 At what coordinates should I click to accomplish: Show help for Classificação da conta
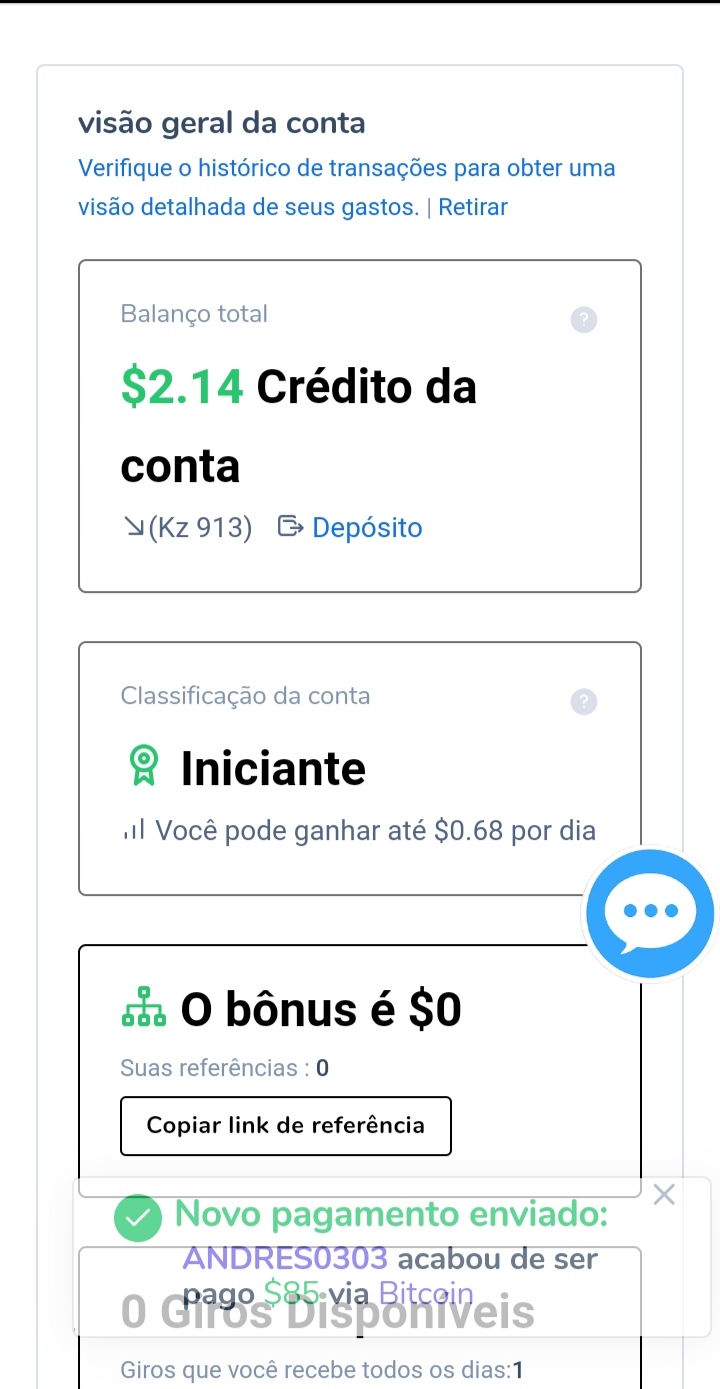click(x=583, y=702)
